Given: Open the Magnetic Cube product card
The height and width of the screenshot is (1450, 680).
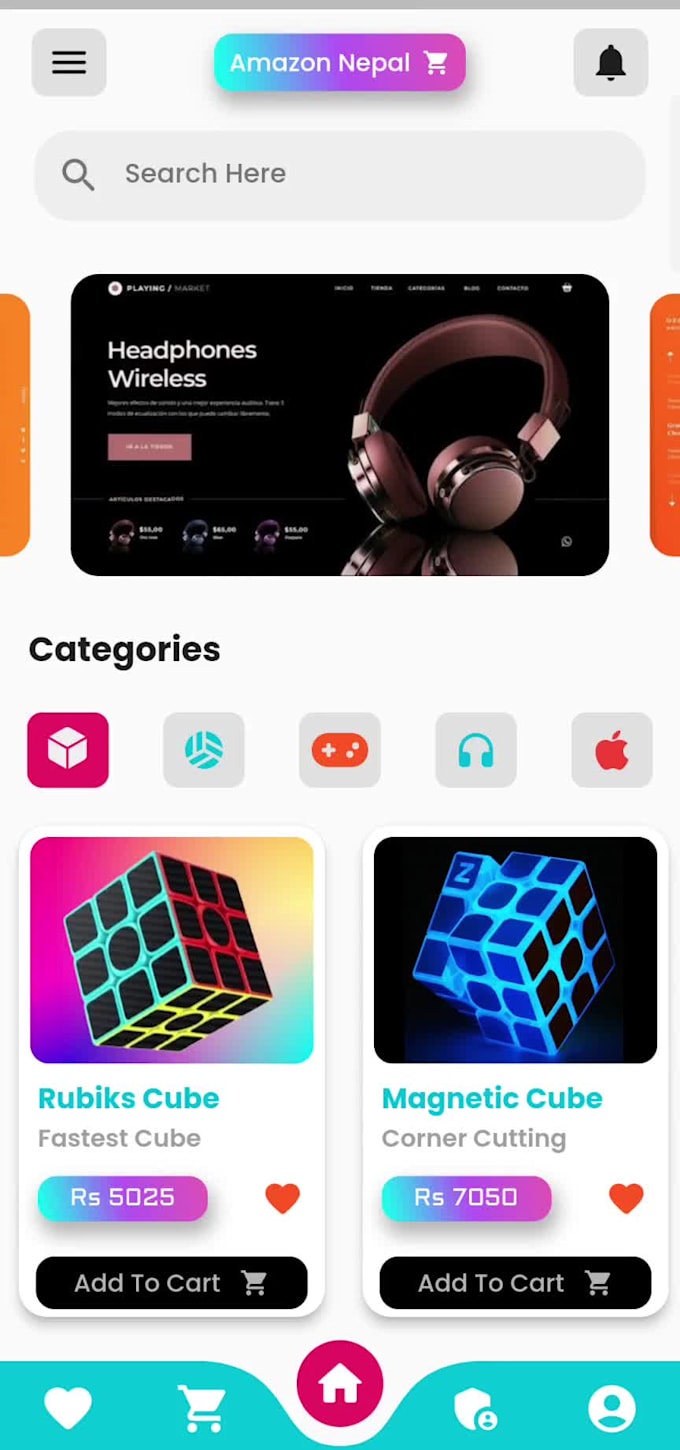Looking at the screenshot, I should [x=515, y=950].
